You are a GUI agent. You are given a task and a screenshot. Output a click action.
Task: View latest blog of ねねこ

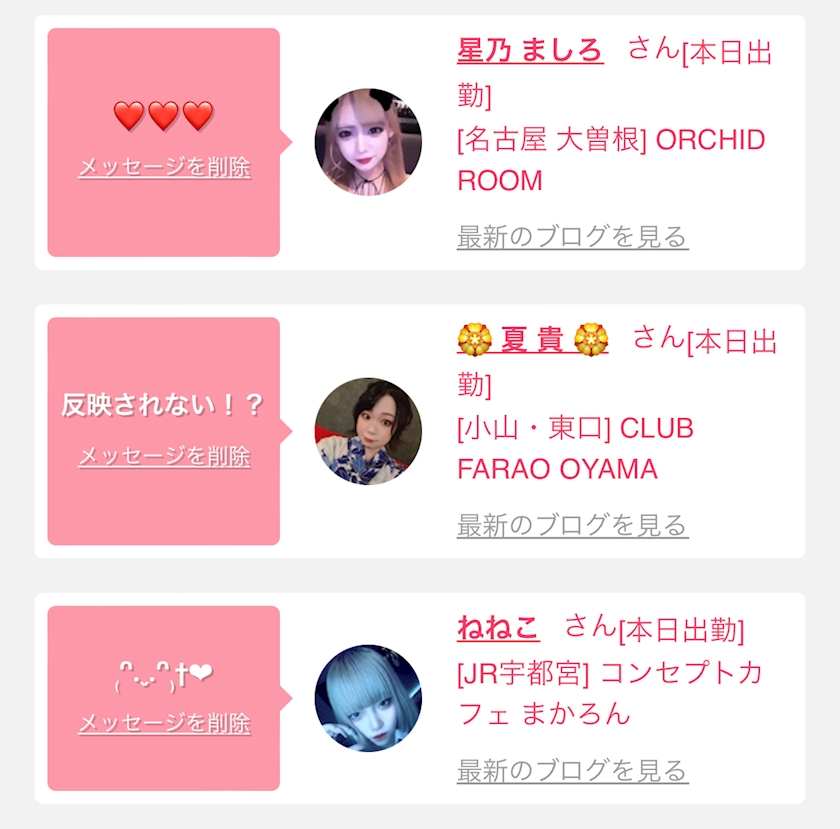(573, 771)
